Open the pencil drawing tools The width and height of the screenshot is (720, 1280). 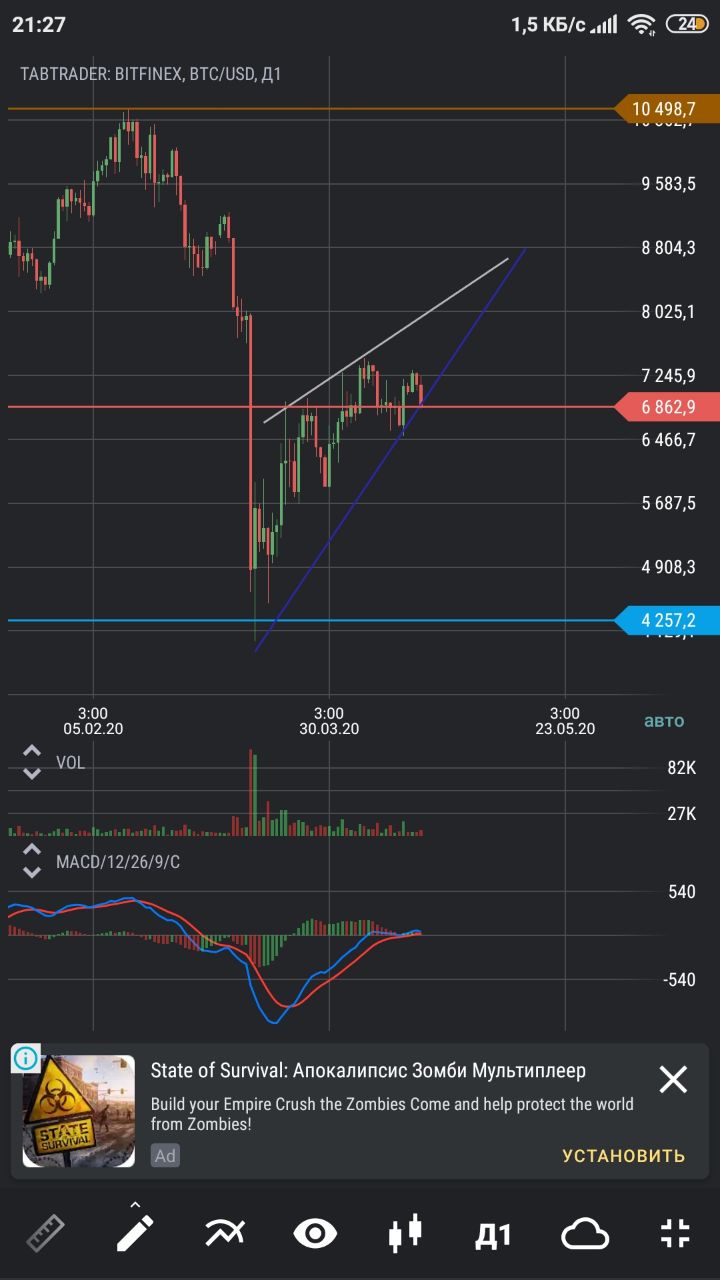pyautogui.click(x=135, y=1232)
